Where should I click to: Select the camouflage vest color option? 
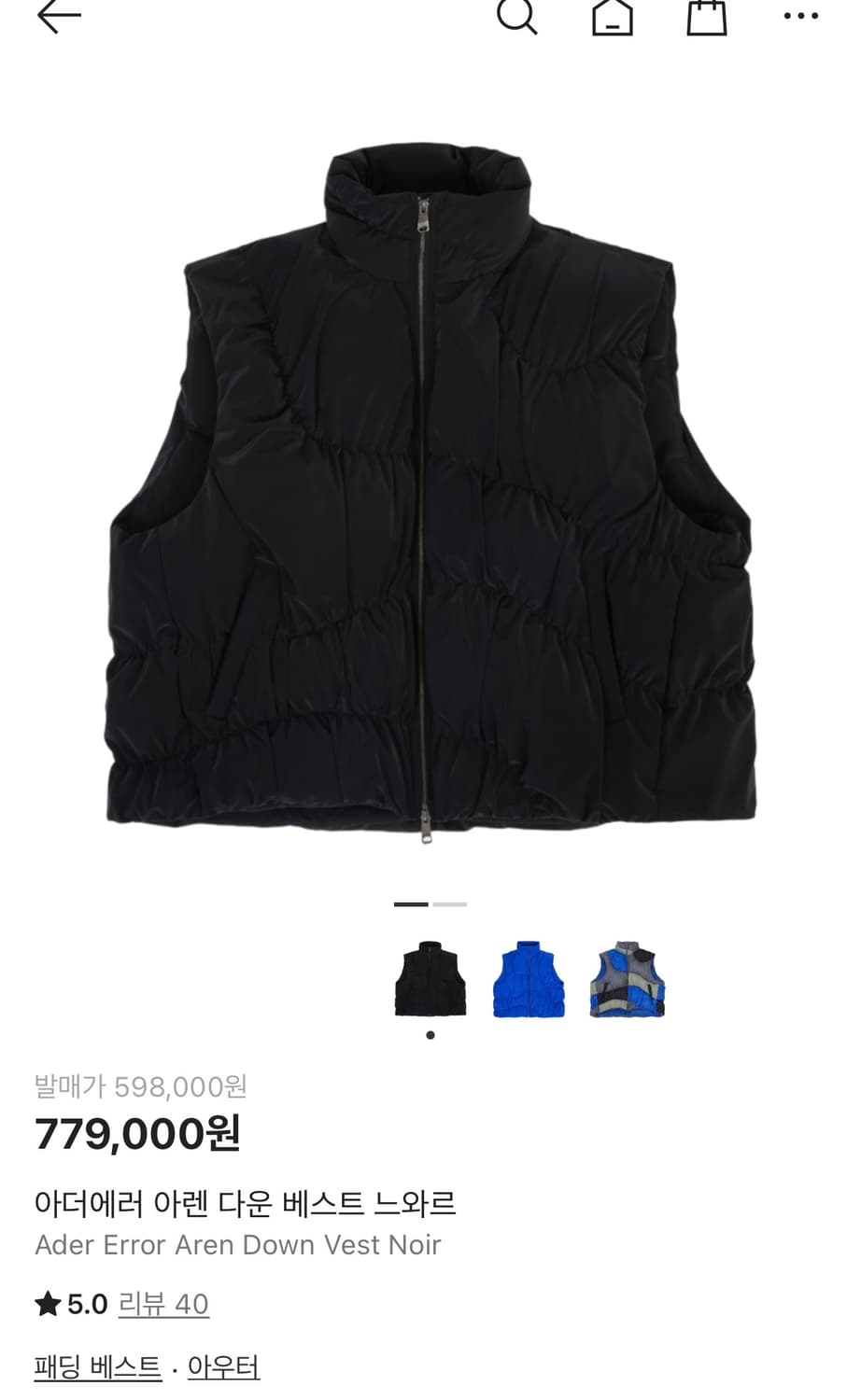(x=627, y=980)
